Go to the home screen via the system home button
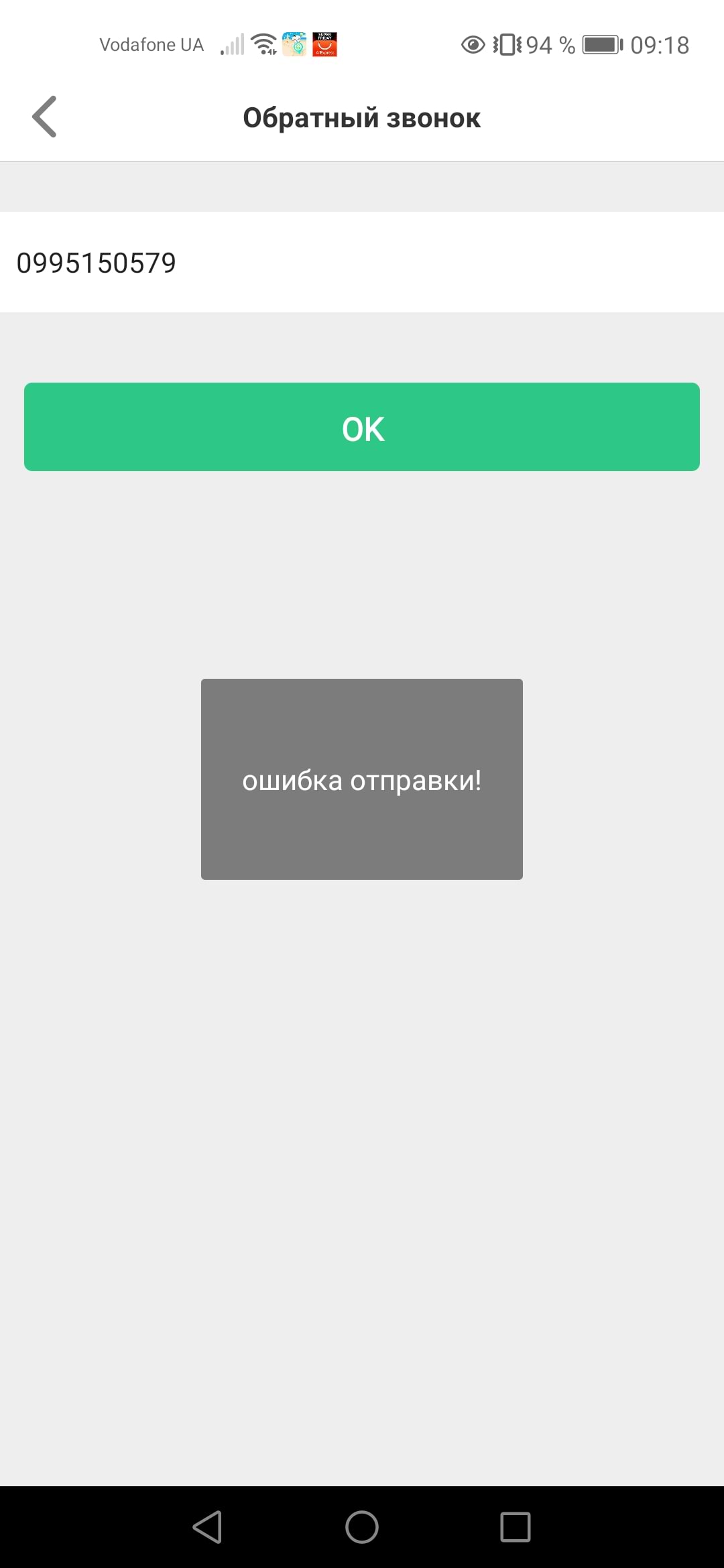The image size is (724, 1568). click(362, 1527)
